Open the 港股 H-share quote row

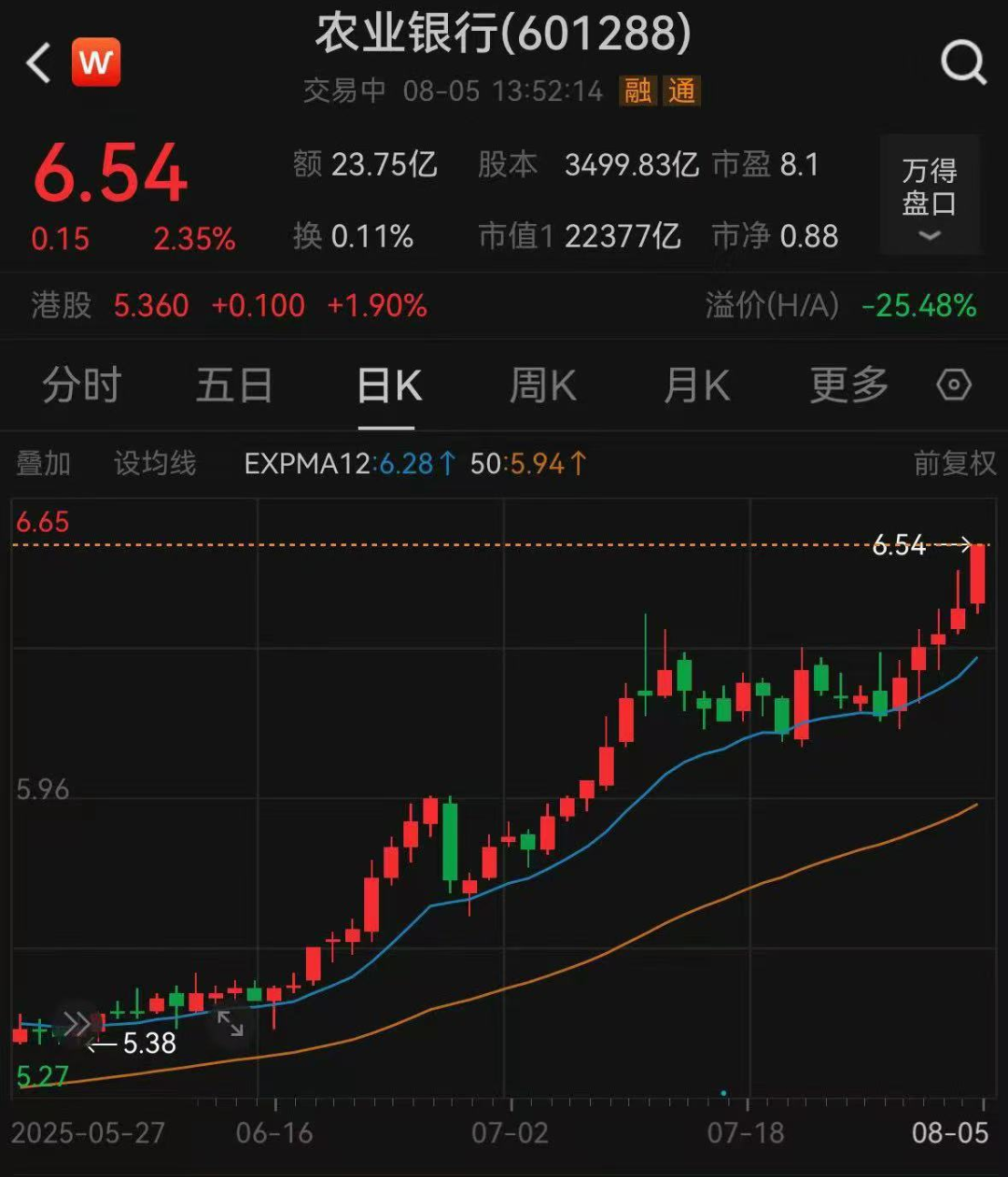tap(229, 305)
